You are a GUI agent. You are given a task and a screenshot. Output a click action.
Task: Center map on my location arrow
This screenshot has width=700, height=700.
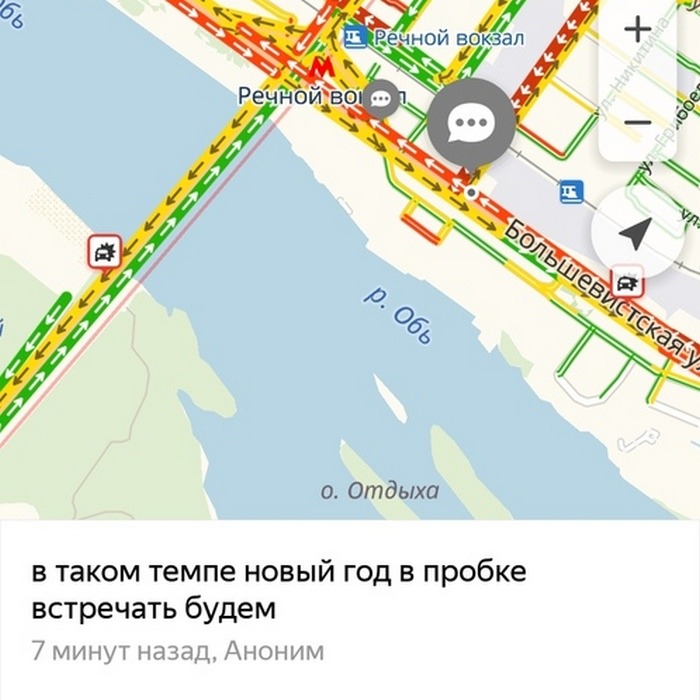634,234
